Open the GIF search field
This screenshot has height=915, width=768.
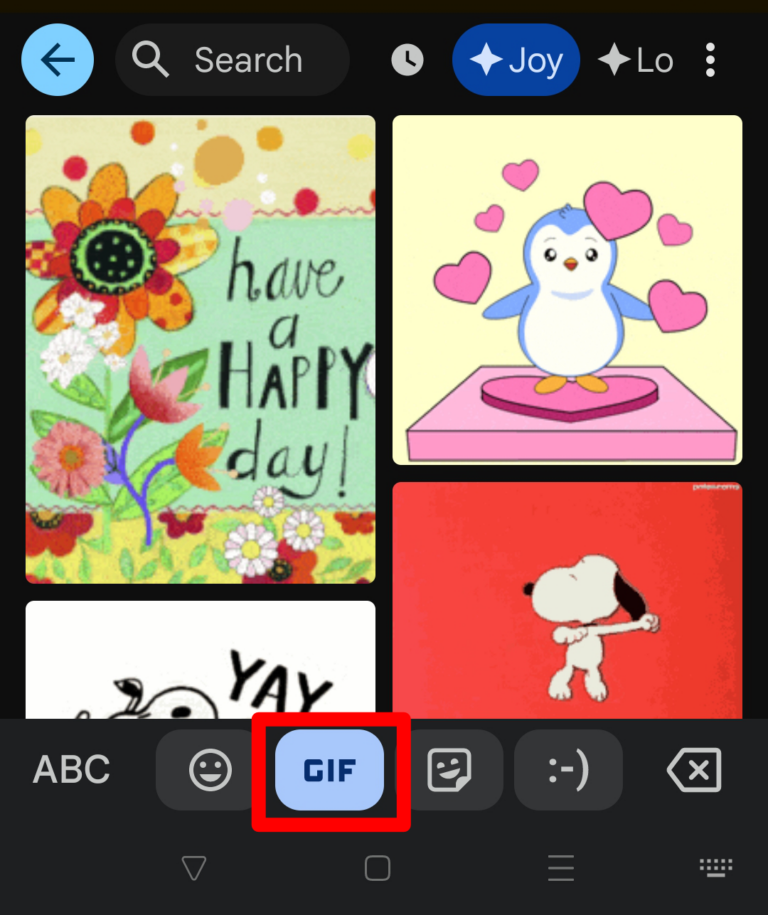click(232, 60)
